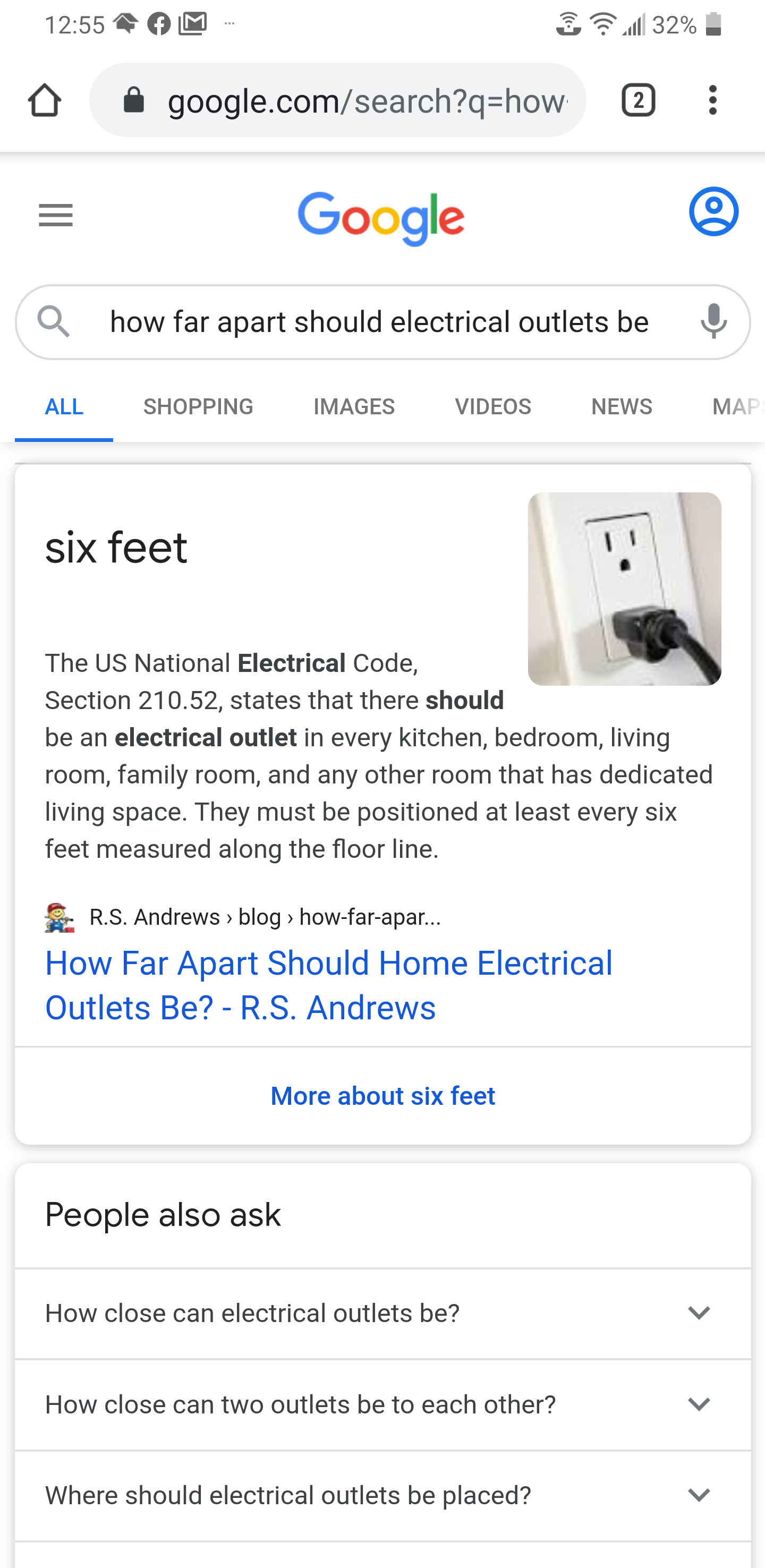
Task: Open the R.S. Andrews article link
Action: pyautogui.click(x=329, y=985)
